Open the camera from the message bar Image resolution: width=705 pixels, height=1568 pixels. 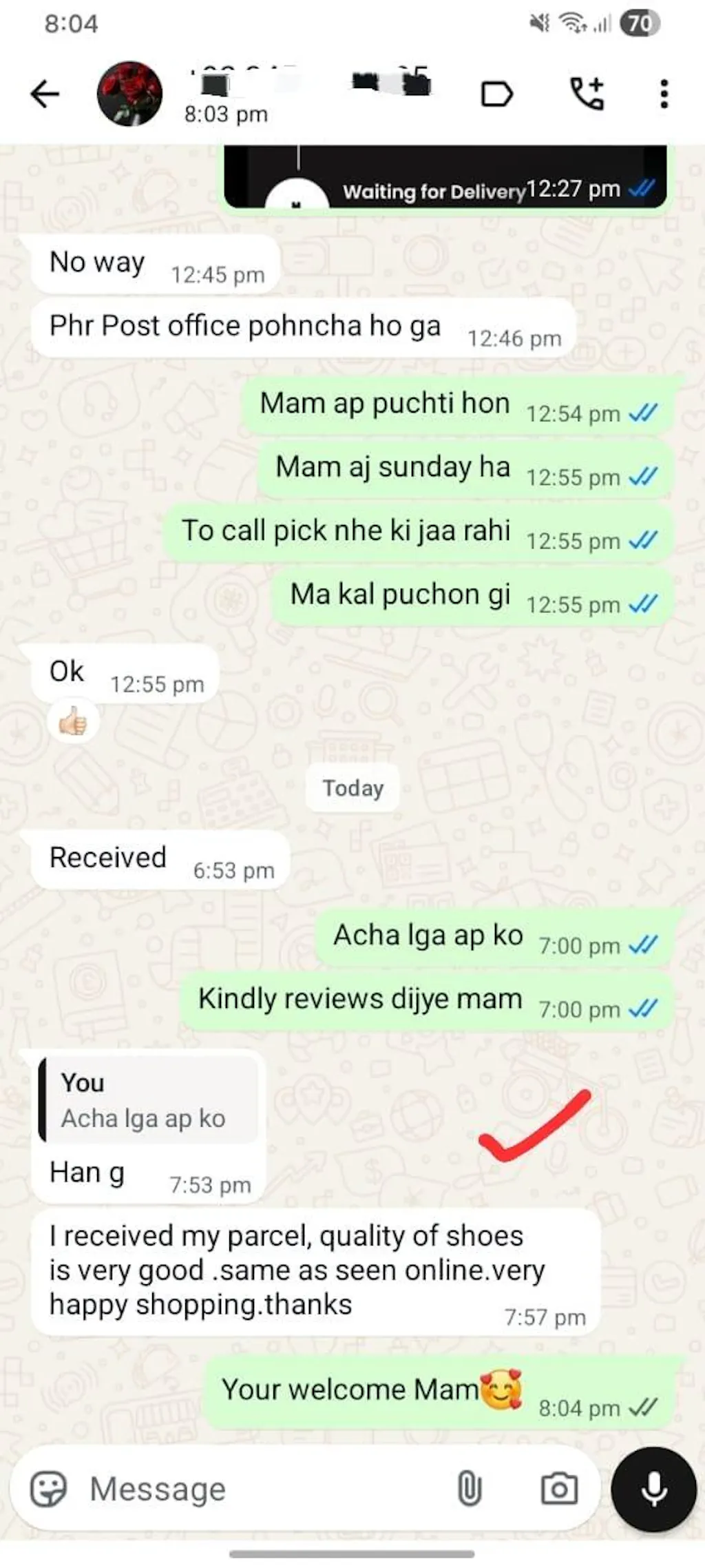click(x=558, y=1489)
